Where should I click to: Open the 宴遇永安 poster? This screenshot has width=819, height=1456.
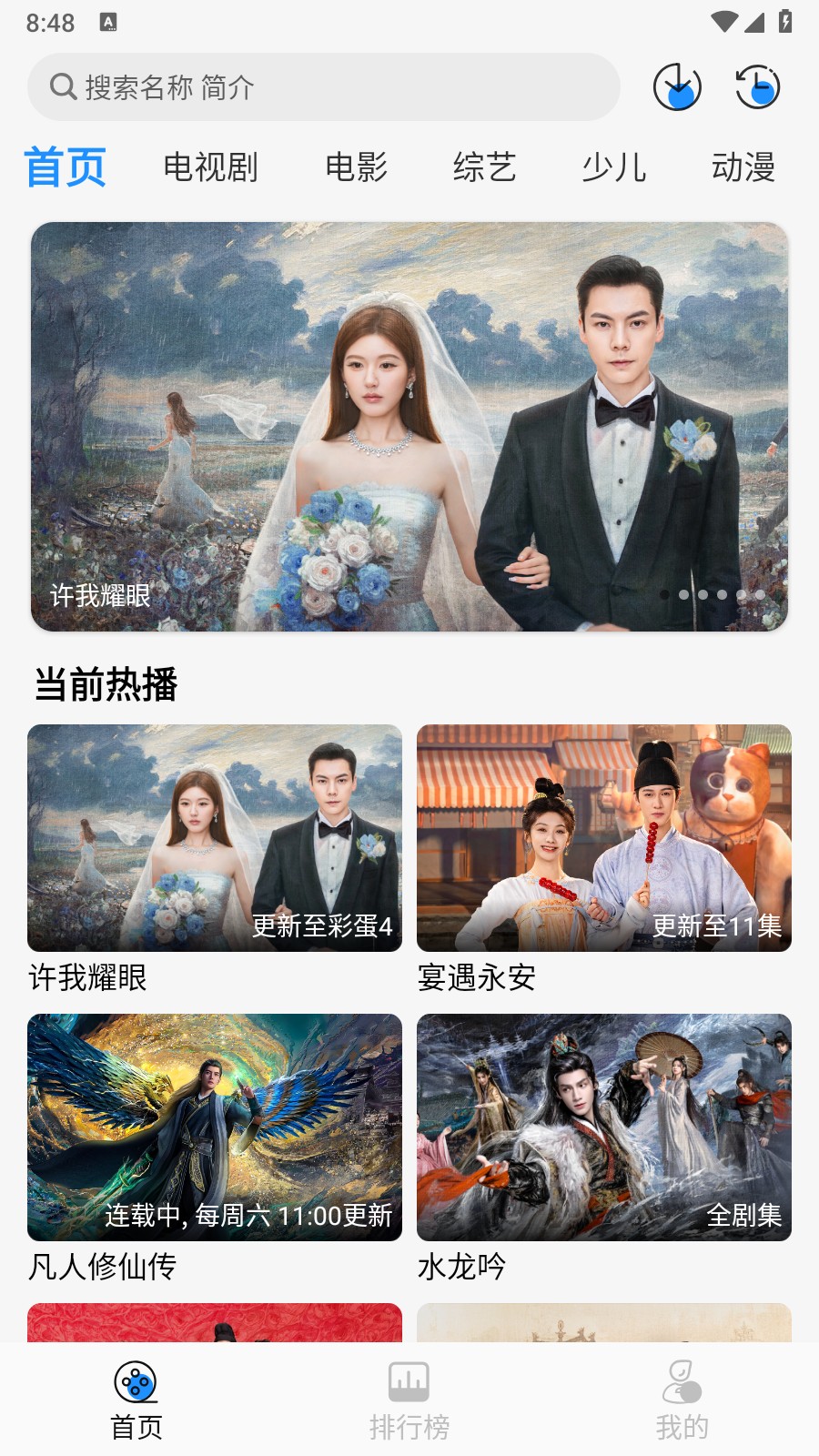pos(604,839)
